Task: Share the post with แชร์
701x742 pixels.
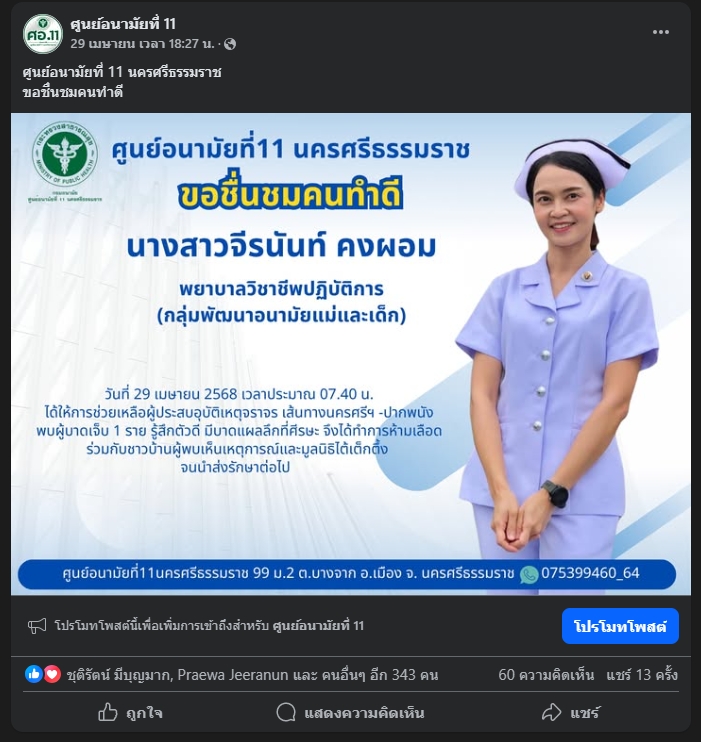Action: pos(570,713)
